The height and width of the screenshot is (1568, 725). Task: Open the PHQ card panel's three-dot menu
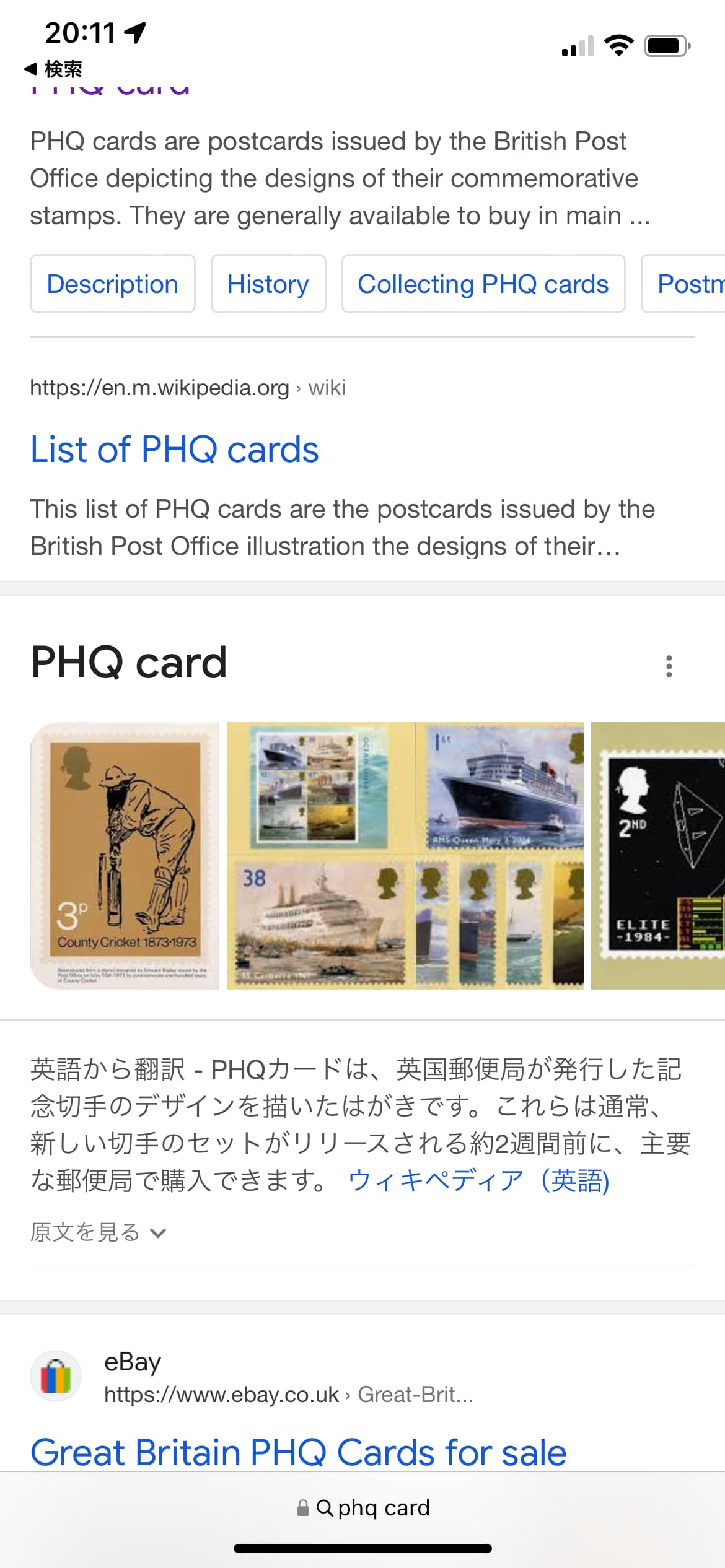[x=669, y=666]
